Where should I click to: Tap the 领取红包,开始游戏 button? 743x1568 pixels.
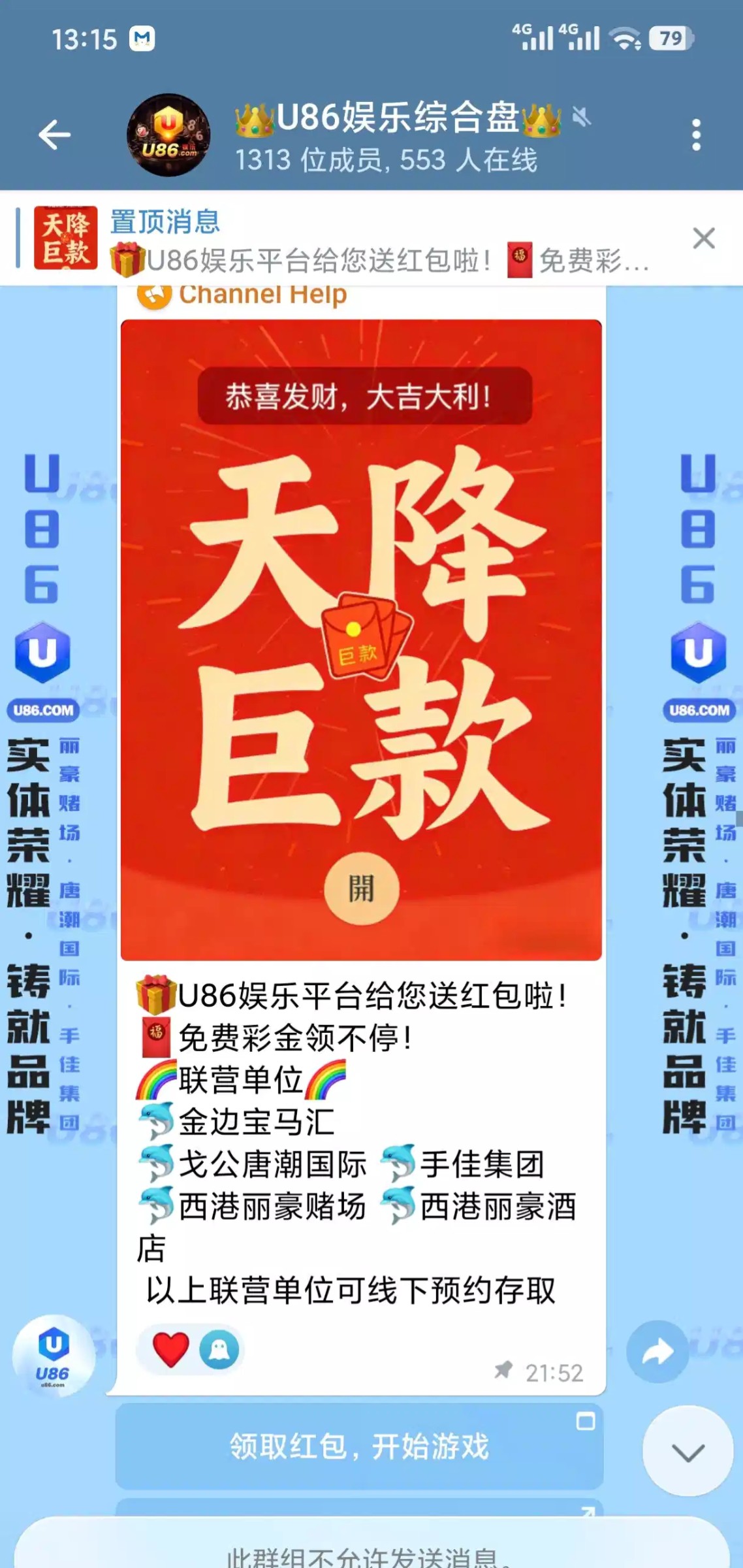(359, 1446)
